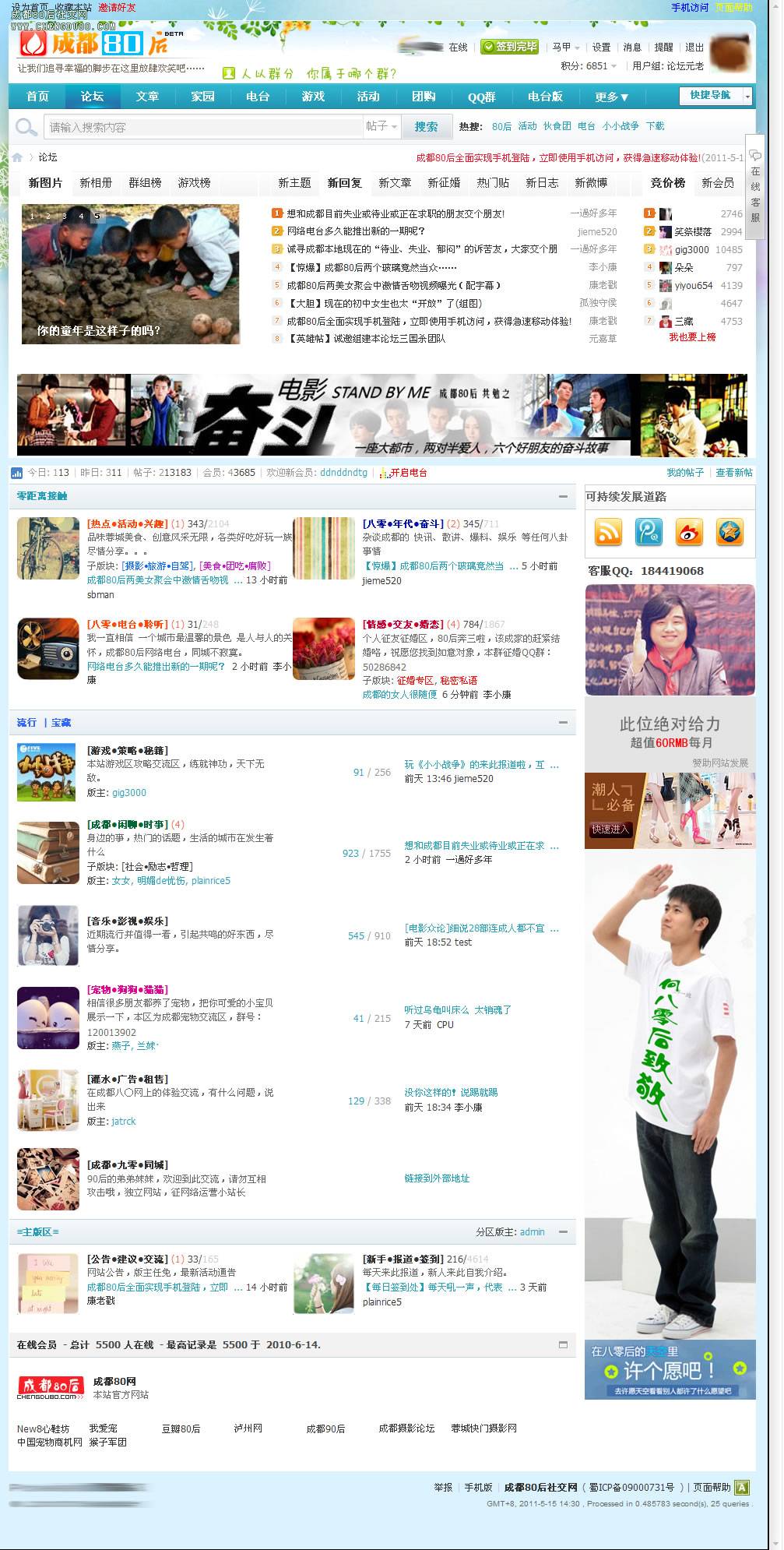Open the 电台 navigation item
Image resolution: width=784 pixels, height=1550 pixels.
tap(258, 97)
